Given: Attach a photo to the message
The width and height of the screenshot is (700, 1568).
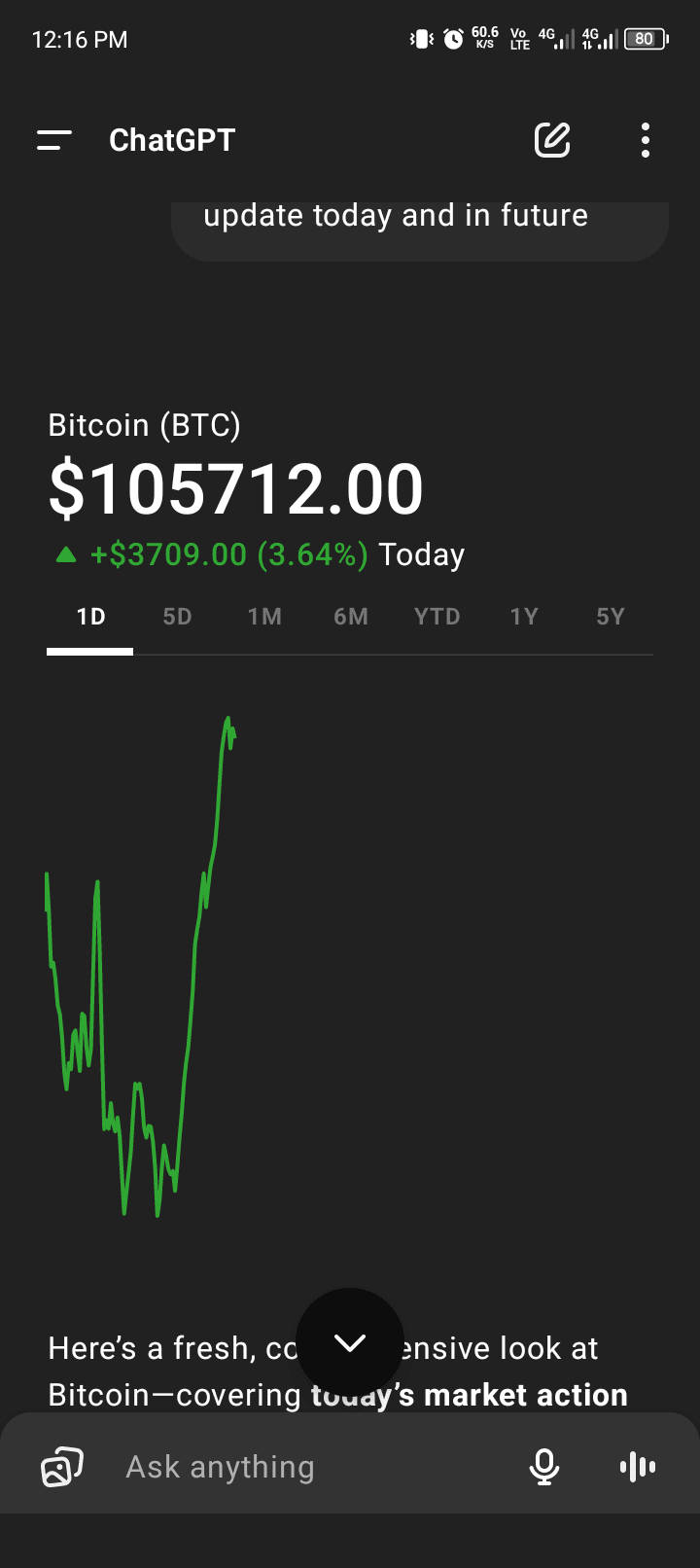Looking at the screenshot, I should [61, 1467].
